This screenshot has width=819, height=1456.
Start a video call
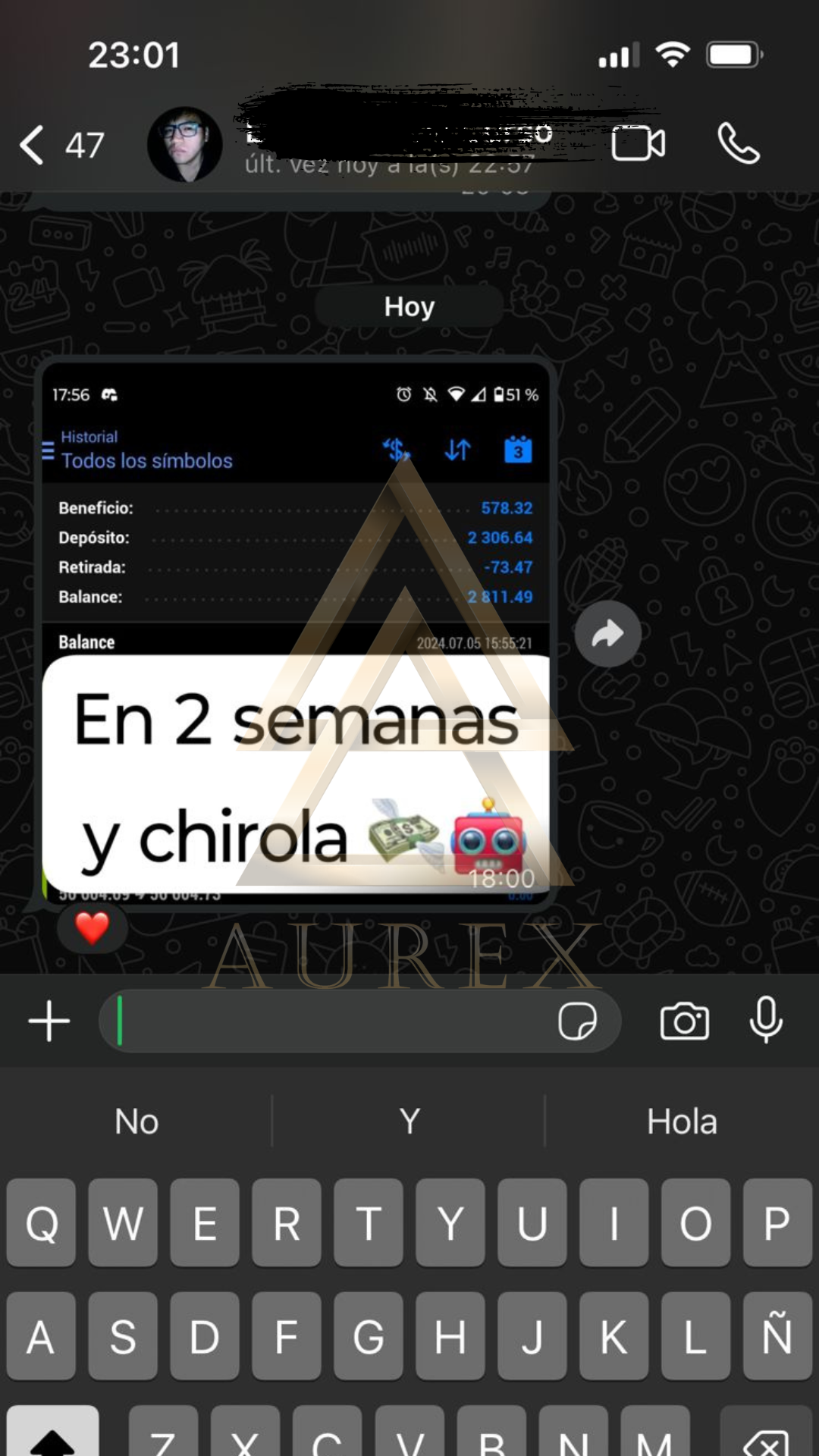point(639,143)
